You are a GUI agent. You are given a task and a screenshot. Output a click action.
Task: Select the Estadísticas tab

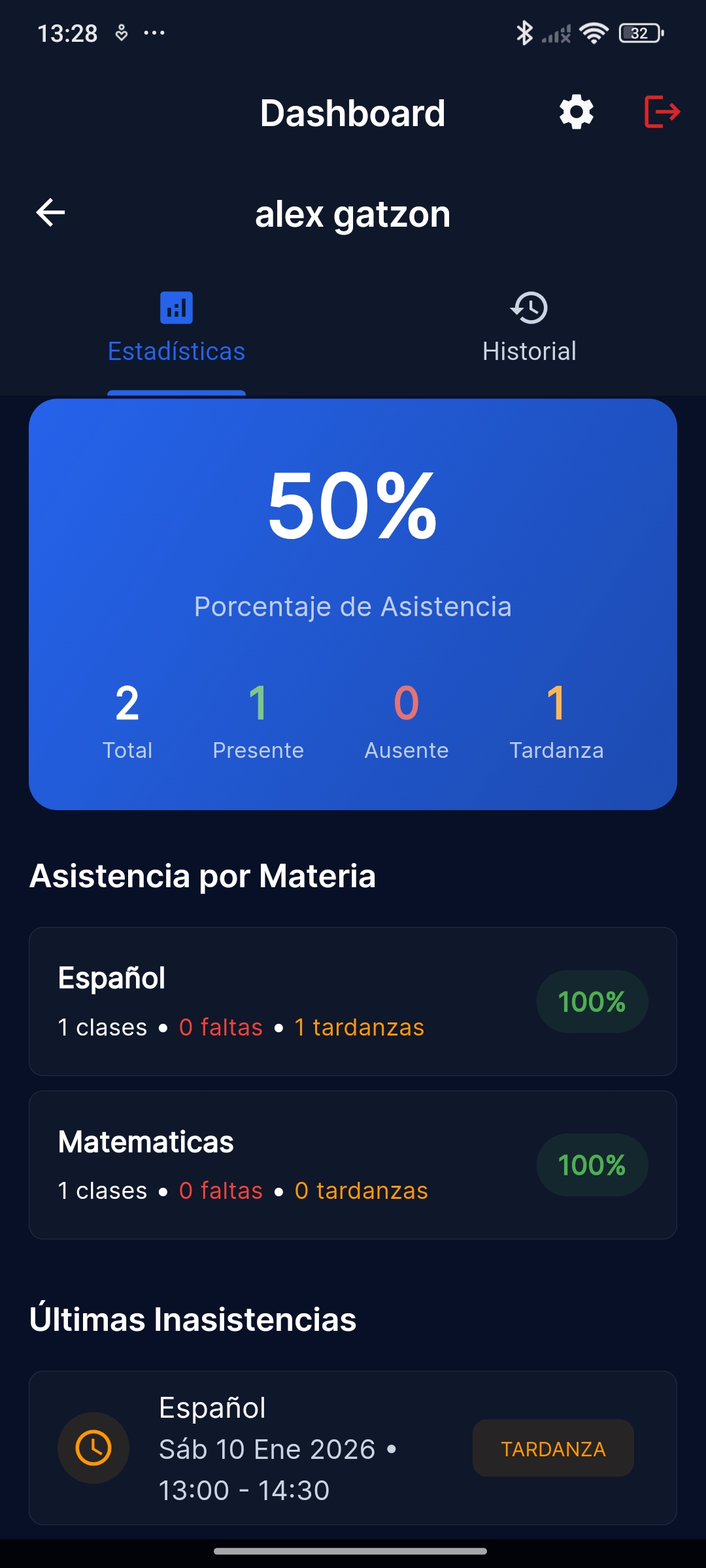point(176,330)
